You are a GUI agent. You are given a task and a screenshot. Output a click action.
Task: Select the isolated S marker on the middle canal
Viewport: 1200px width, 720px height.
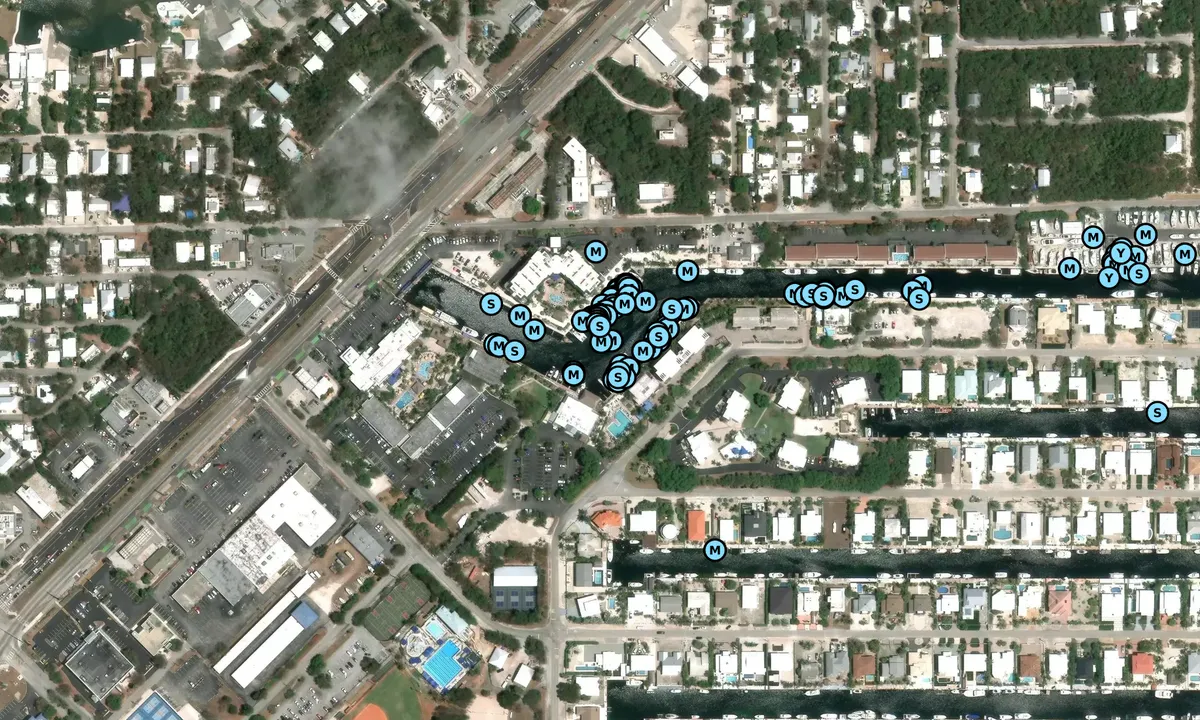[1157, 412]
